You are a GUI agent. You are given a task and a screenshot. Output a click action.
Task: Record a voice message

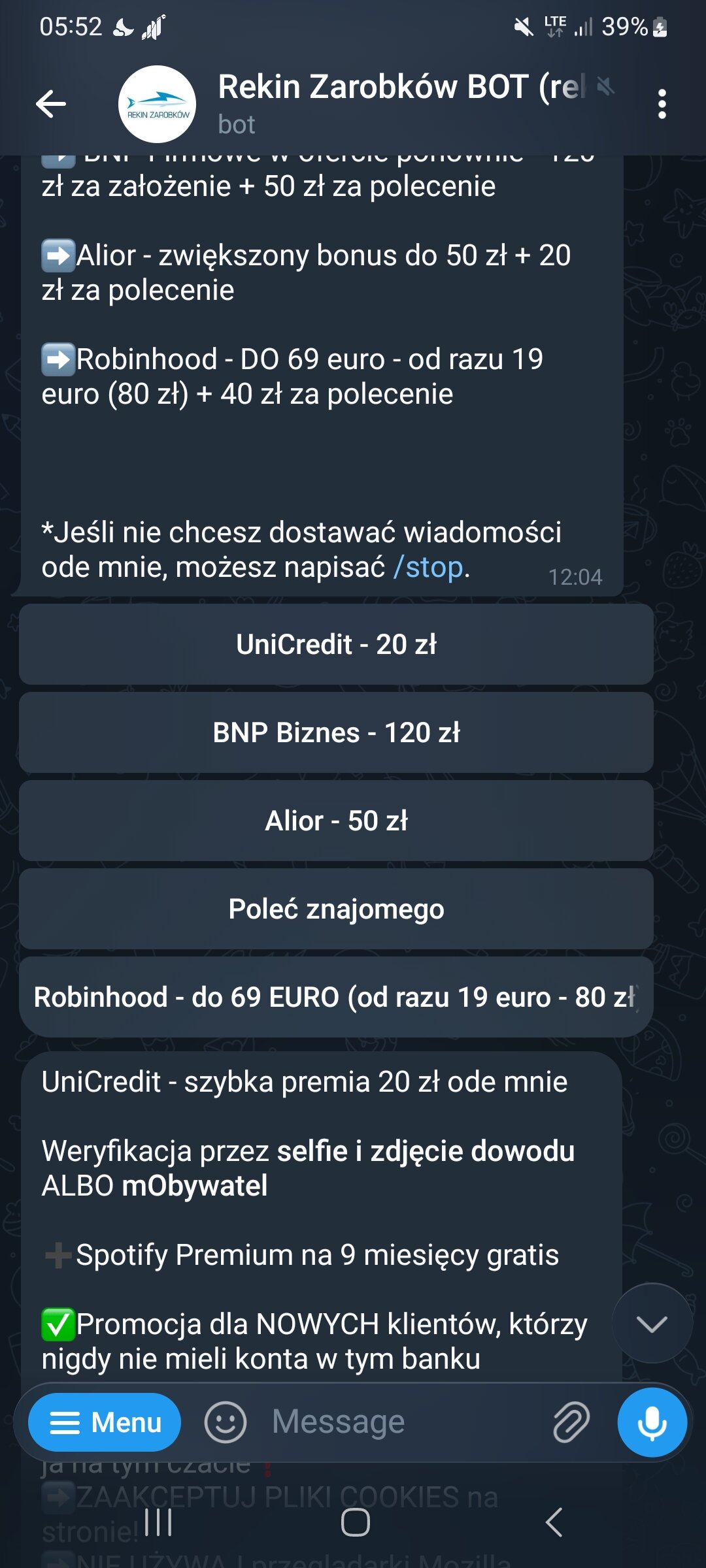click(x=652, y=1422)
